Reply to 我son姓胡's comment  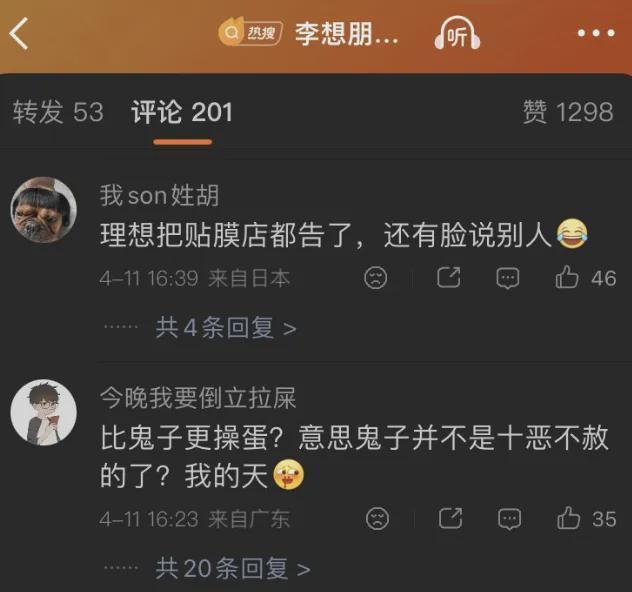[509, 278]
